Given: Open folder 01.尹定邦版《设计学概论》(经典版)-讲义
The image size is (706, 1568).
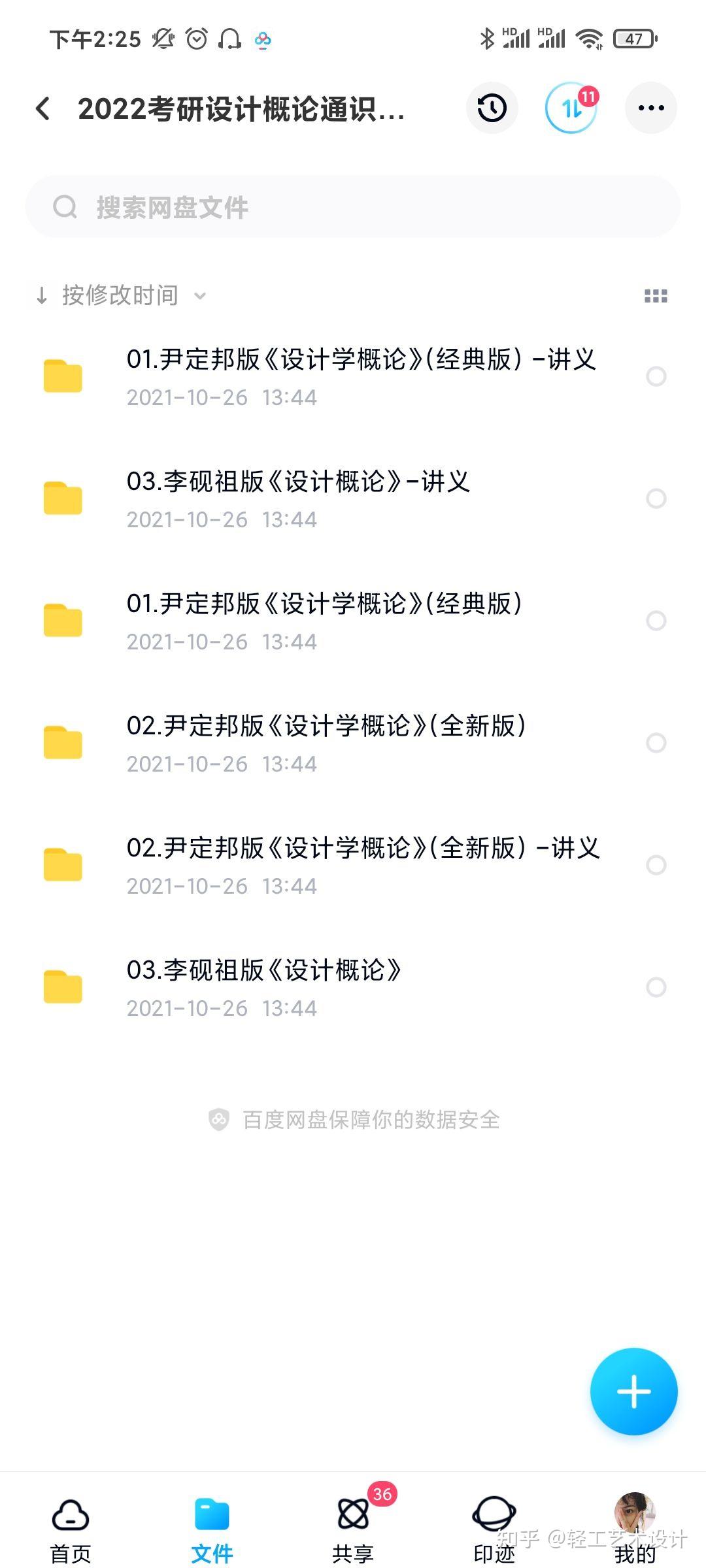Looking at the screenshot, I should coord(353,377).
